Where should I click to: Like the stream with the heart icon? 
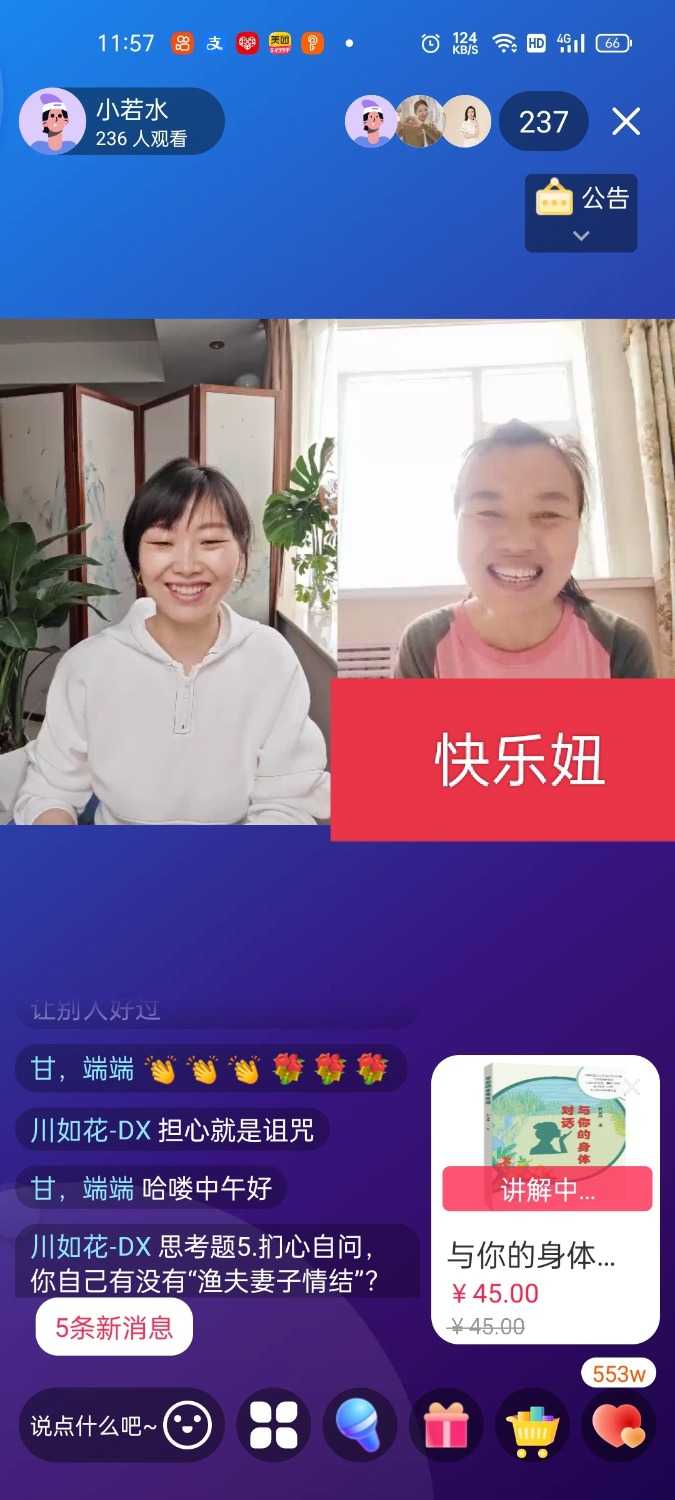click(618, 1425)
